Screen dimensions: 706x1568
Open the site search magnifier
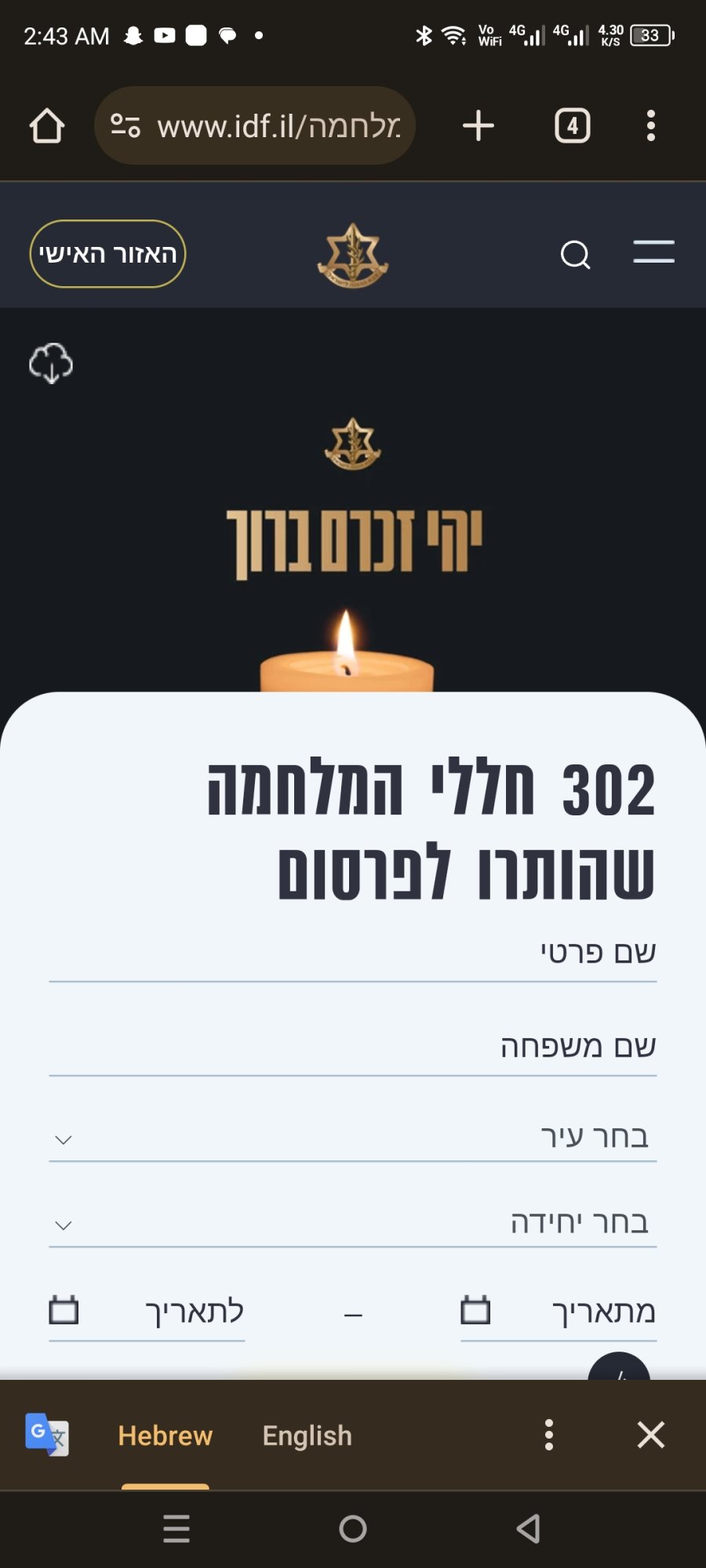coord(575,254)
